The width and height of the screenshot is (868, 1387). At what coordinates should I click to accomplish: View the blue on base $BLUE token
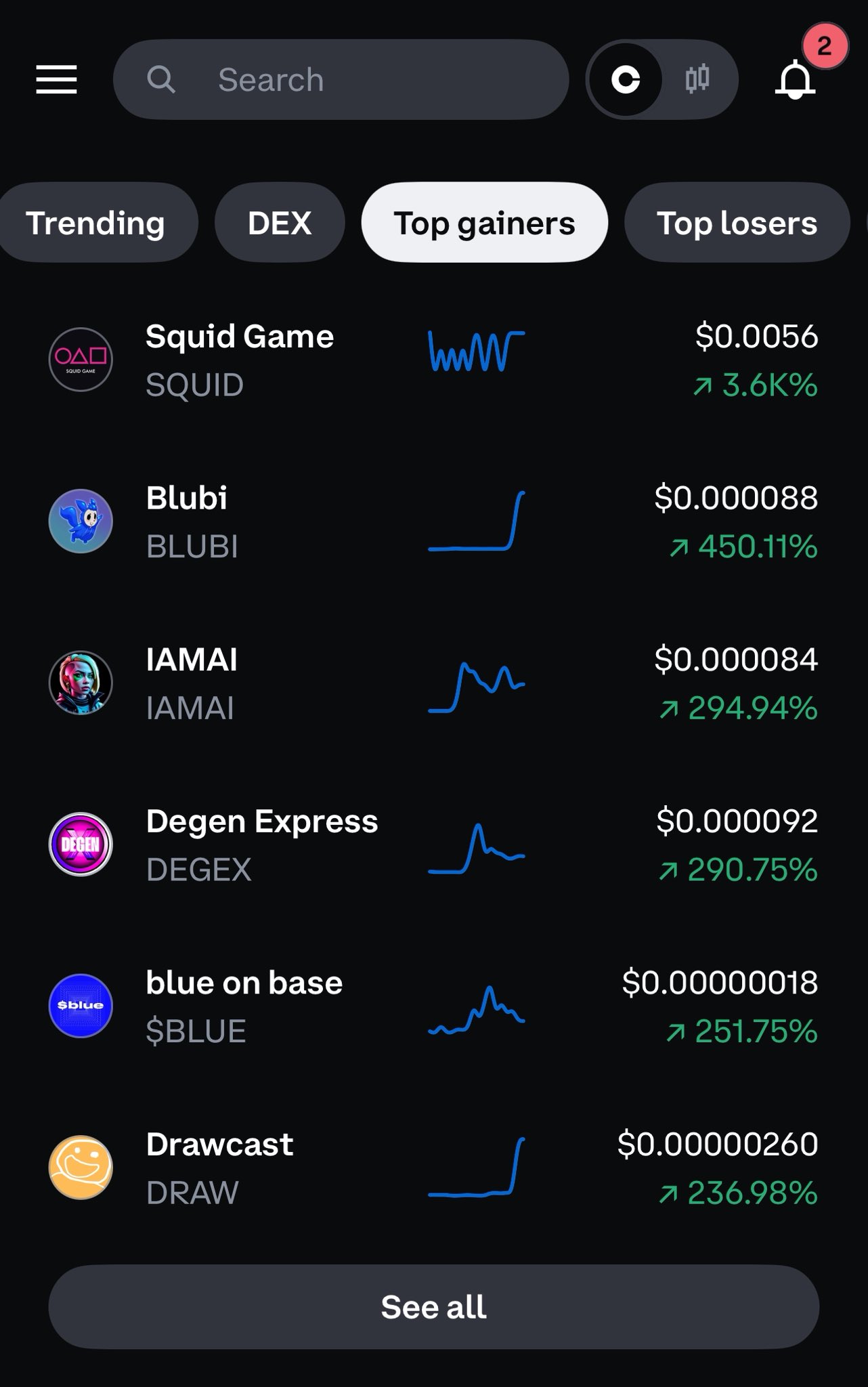click(433, 1006)
